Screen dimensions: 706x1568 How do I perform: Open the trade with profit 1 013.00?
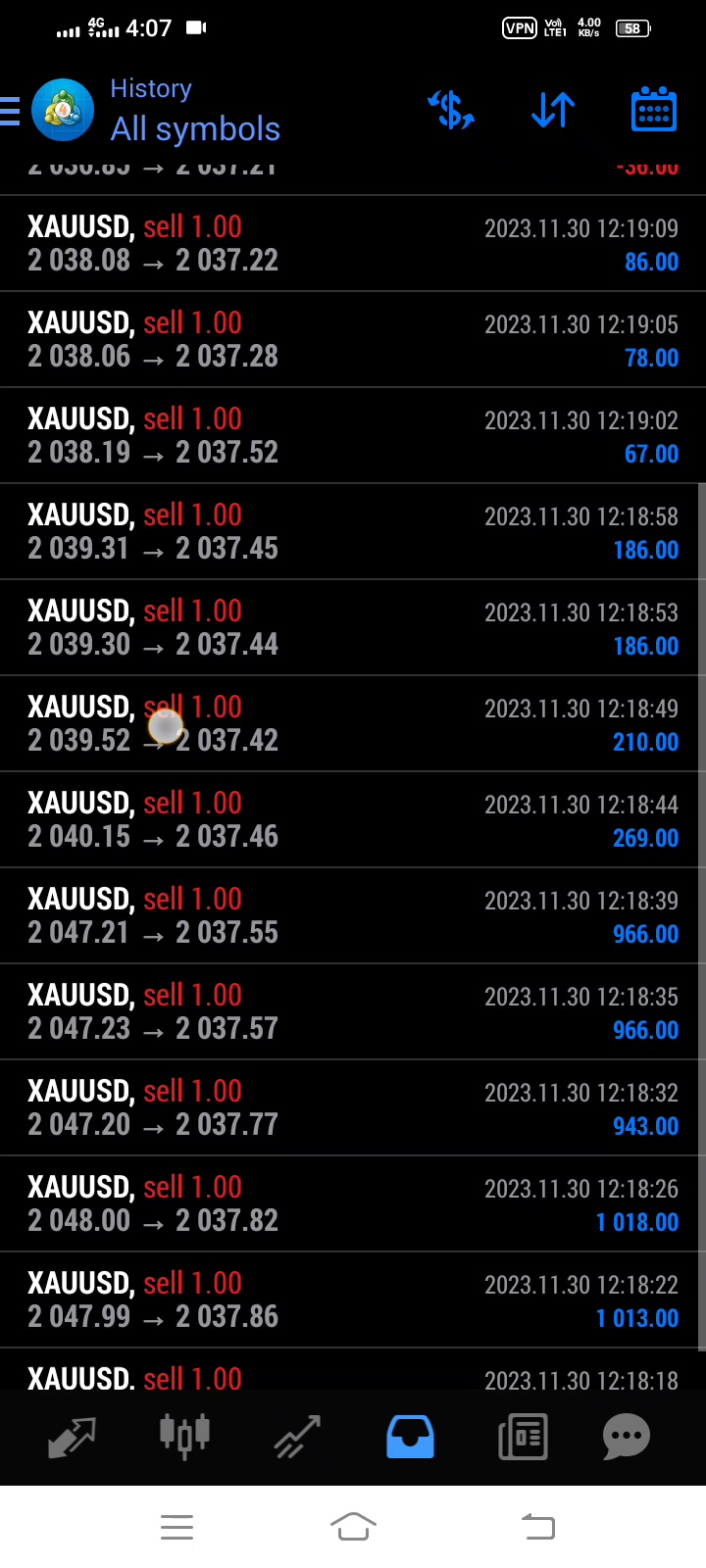(353, 1300)
